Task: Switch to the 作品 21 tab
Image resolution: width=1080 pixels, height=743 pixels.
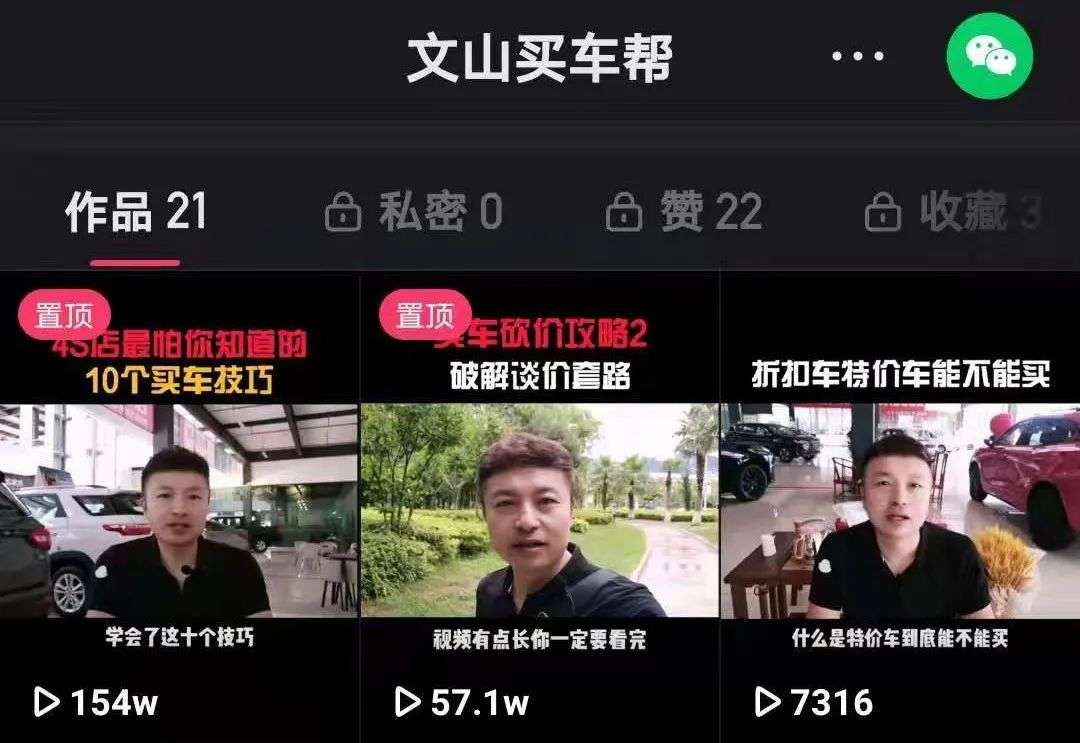Action: pyautogui.click(x=136, y=212)
